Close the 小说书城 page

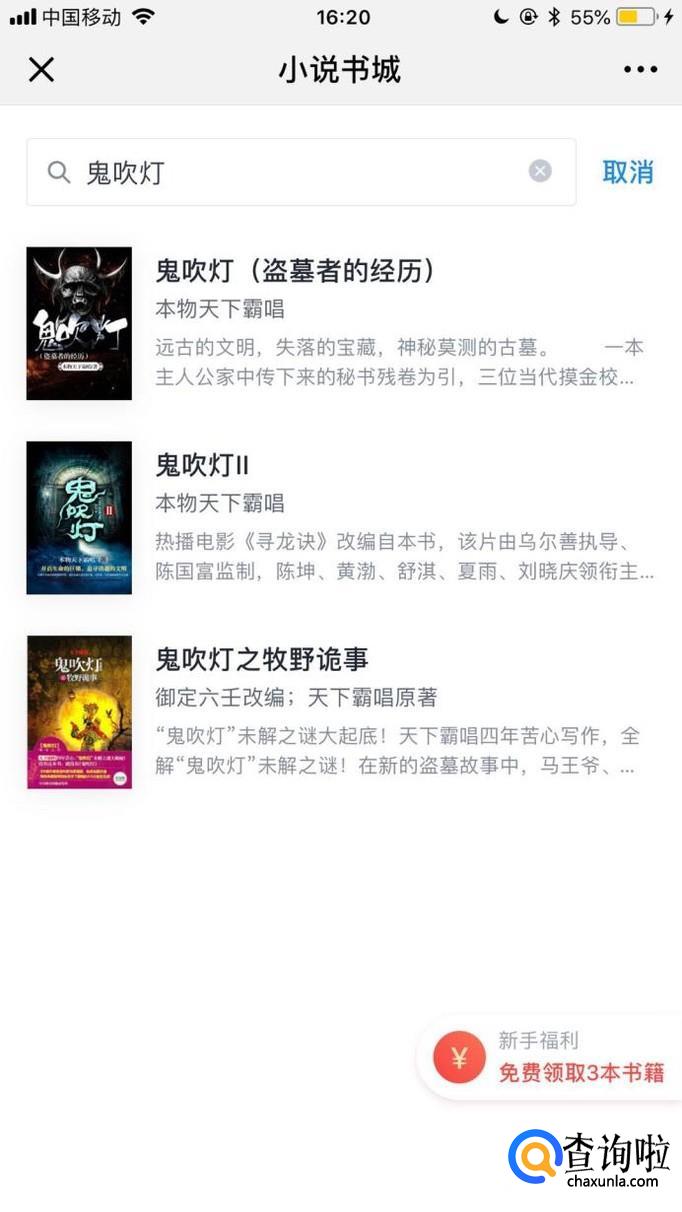tap(41, 70)
